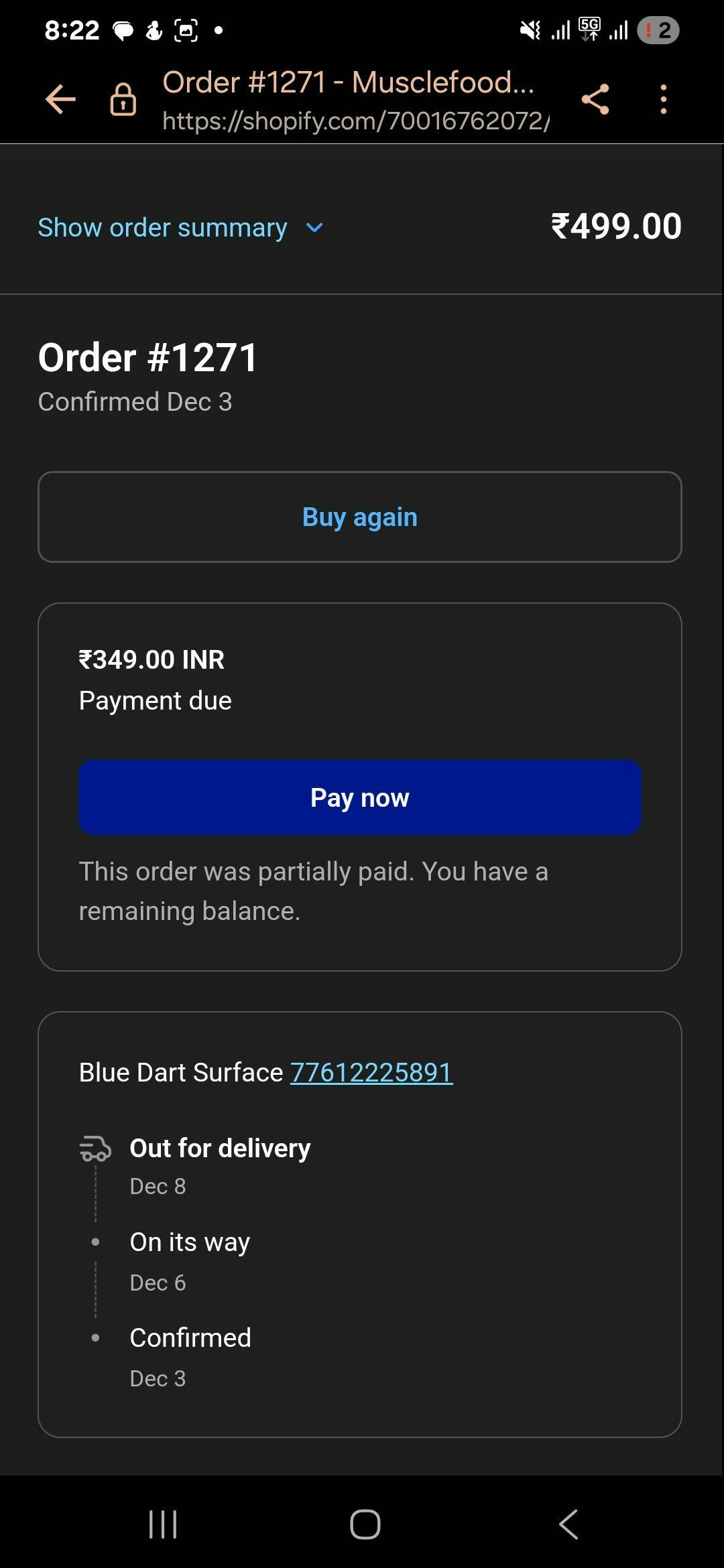Go to the phone's home screen
This screenshot has width=724, height=1568.
365,1524
